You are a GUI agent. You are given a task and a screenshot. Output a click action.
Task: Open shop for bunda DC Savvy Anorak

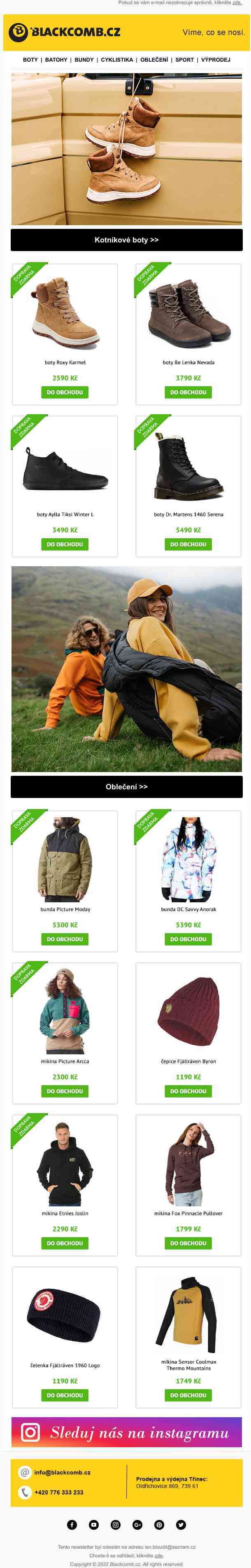188,939
